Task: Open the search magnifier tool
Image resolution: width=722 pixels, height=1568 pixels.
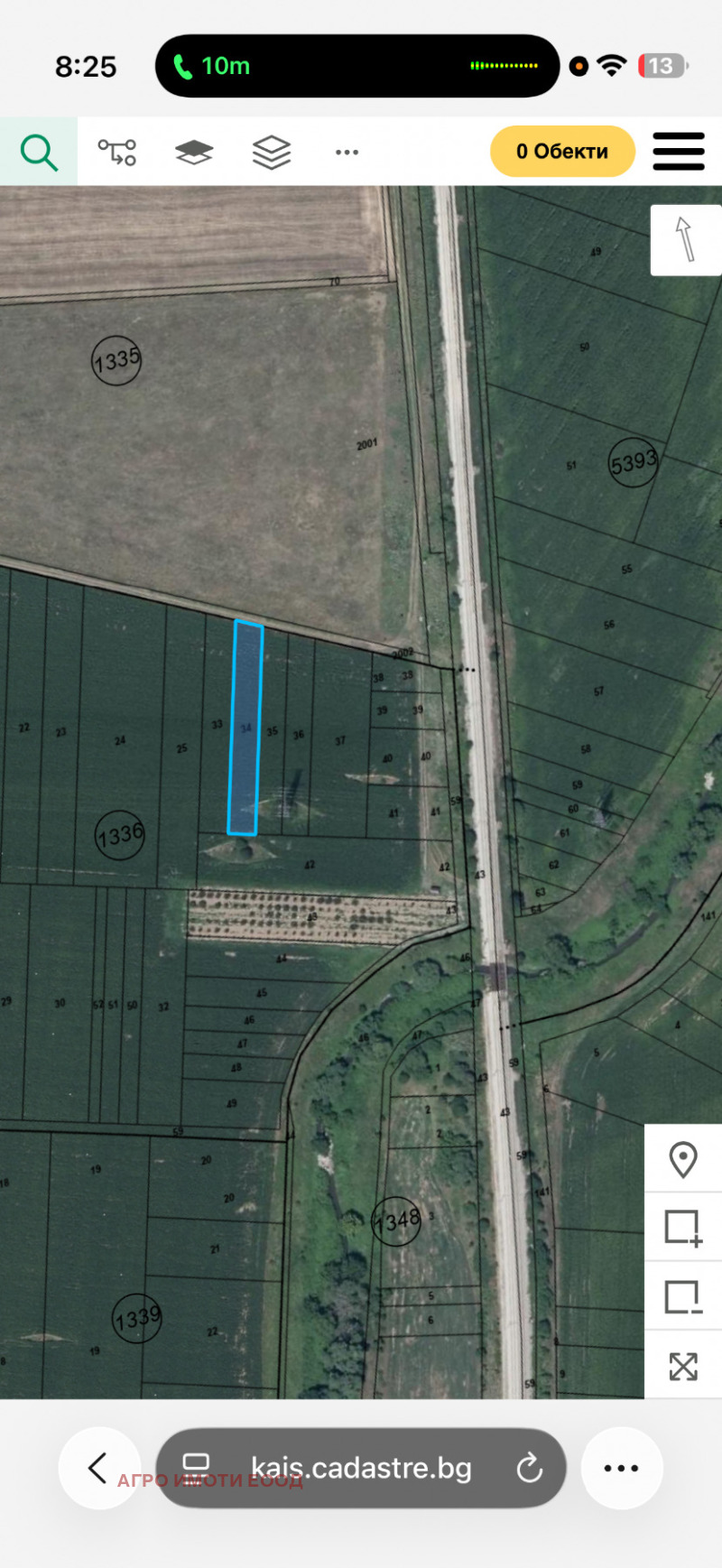Action: [39, 152]
